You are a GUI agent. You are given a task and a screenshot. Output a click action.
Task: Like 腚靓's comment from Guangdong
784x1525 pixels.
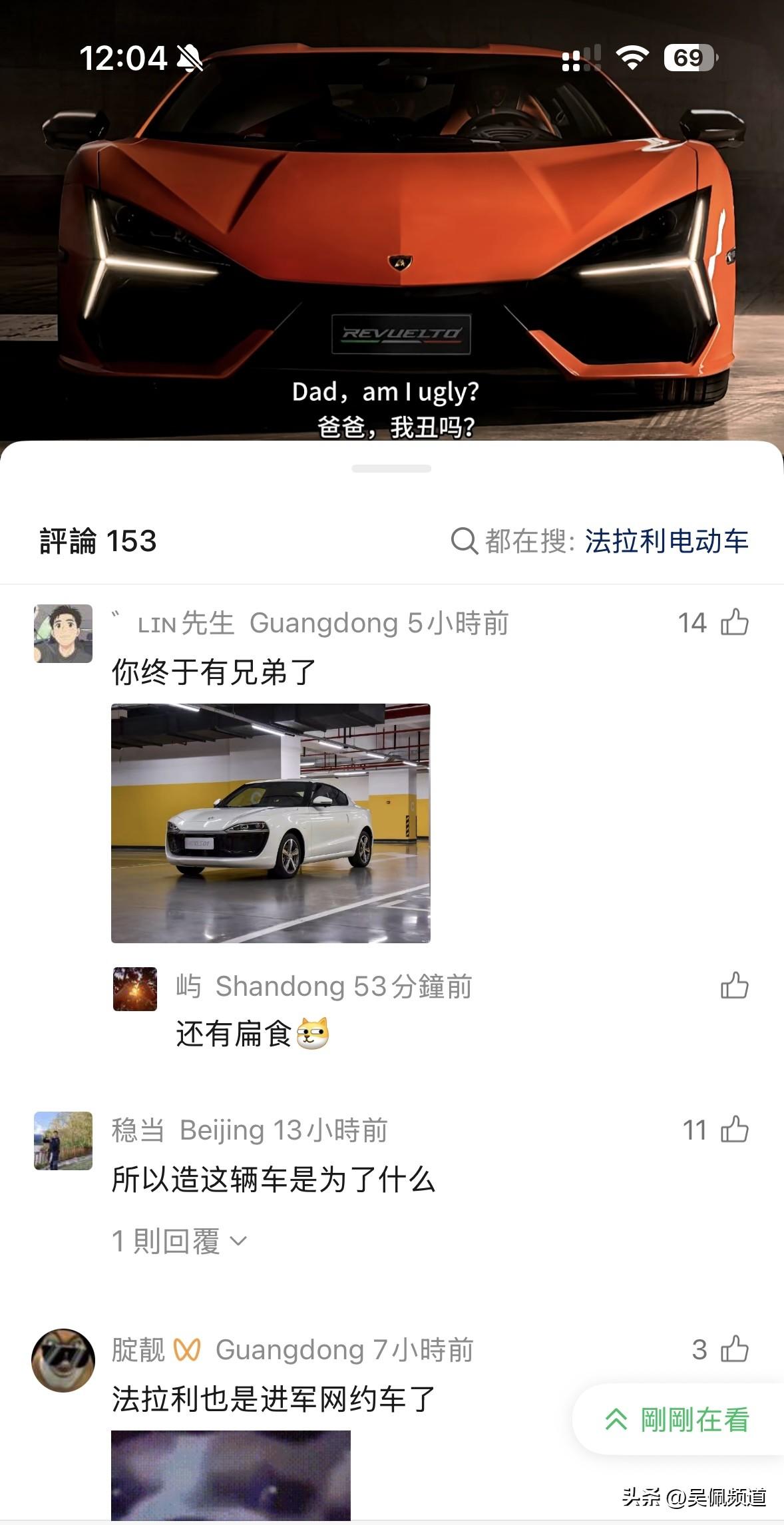[x=735, y=1349]
